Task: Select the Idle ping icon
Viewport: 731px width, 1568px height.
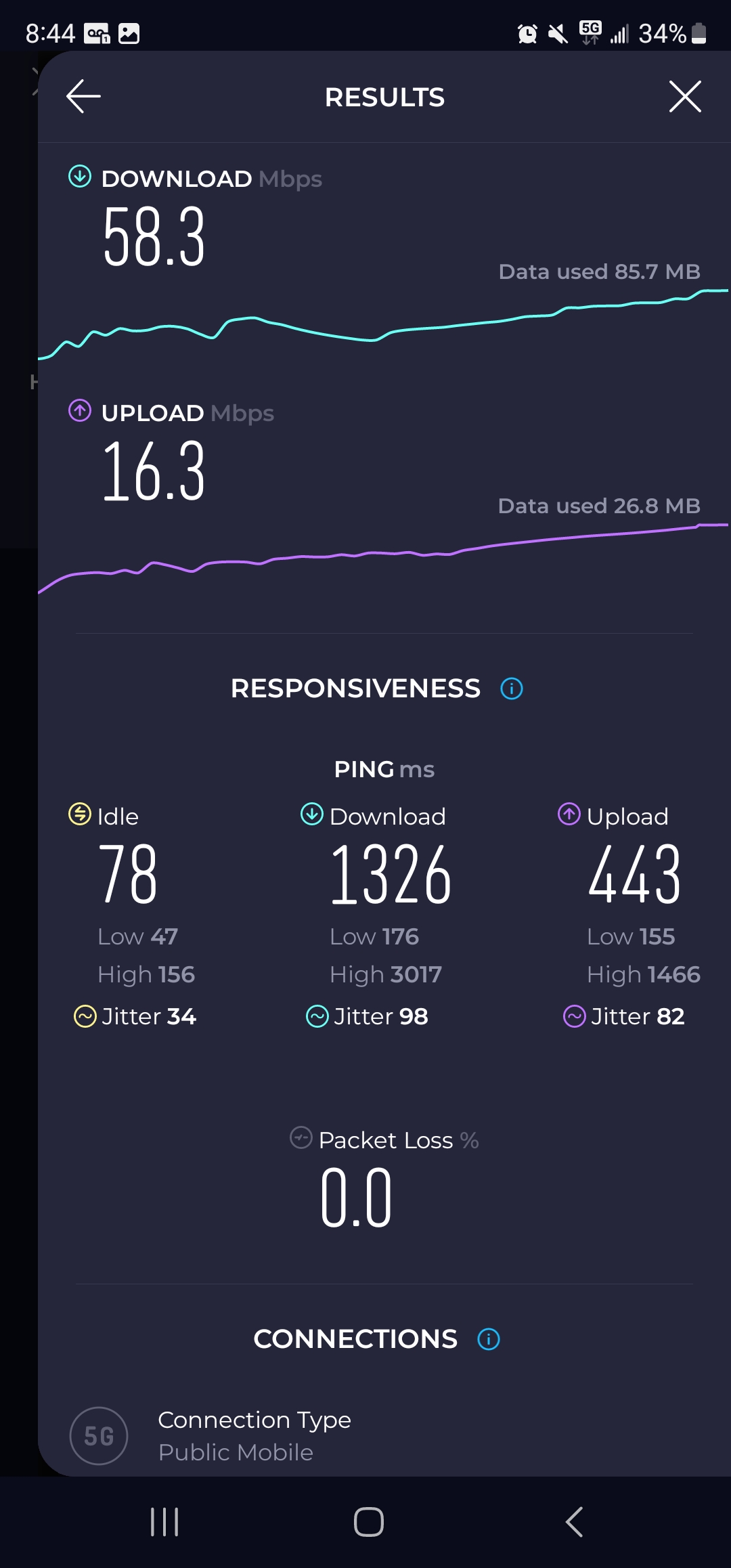Action: [x=81, y=815]
